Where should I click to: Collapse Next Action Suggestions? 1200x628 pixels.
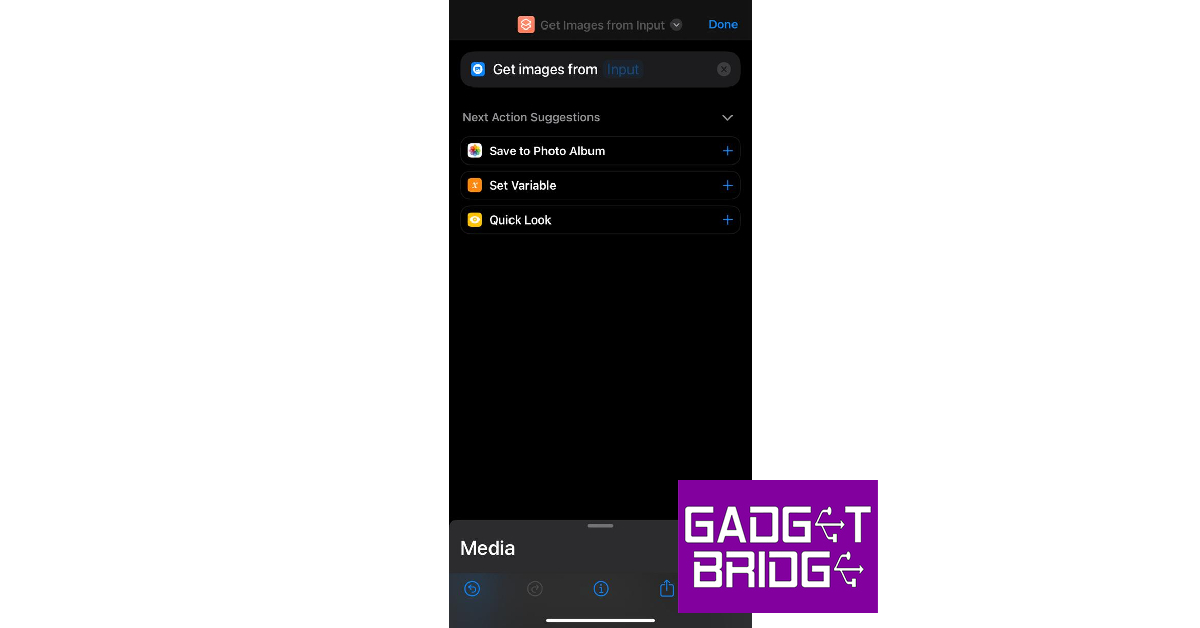coord(727,118)
